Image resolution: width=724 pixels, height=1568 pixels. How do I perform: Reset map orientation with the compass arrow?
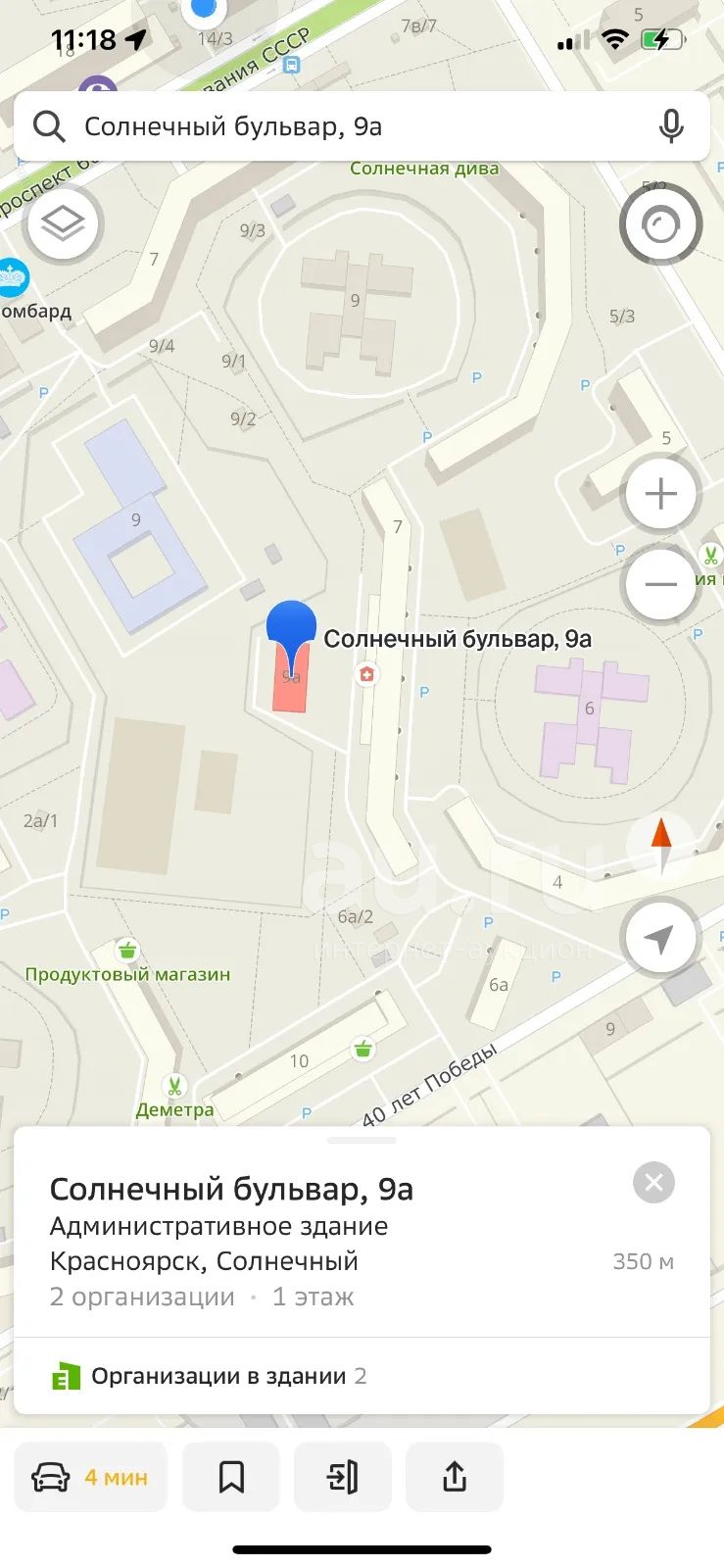click(x=661, y=844)
